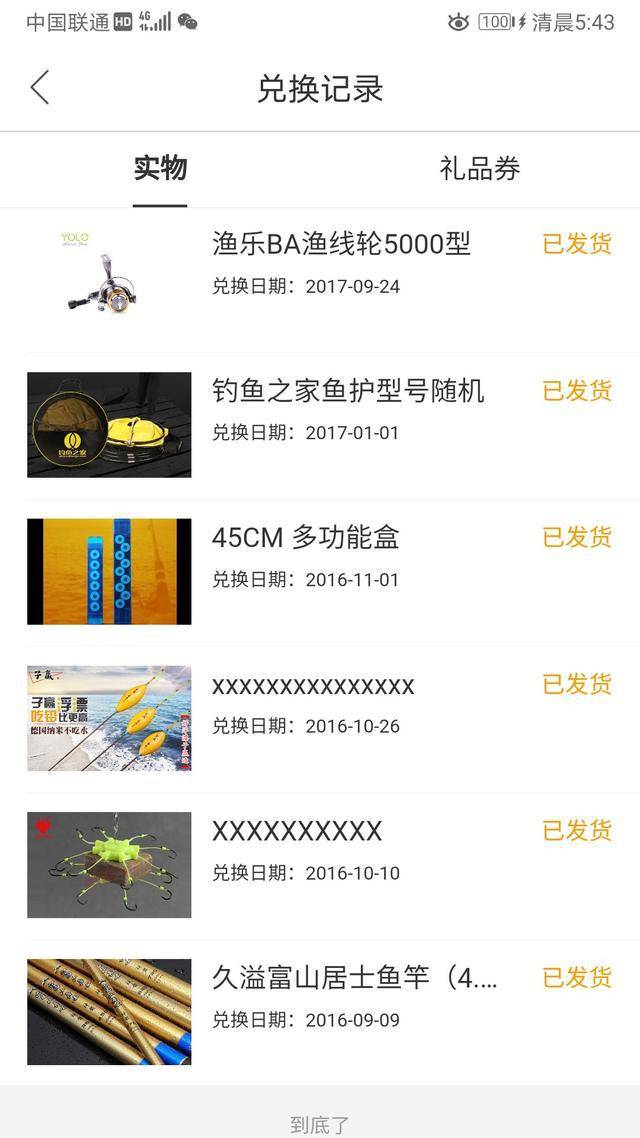The width and height of the screenshot is (640, 1138).
Task: Switch to the 礼品券 tab
Action: point(480,169)
